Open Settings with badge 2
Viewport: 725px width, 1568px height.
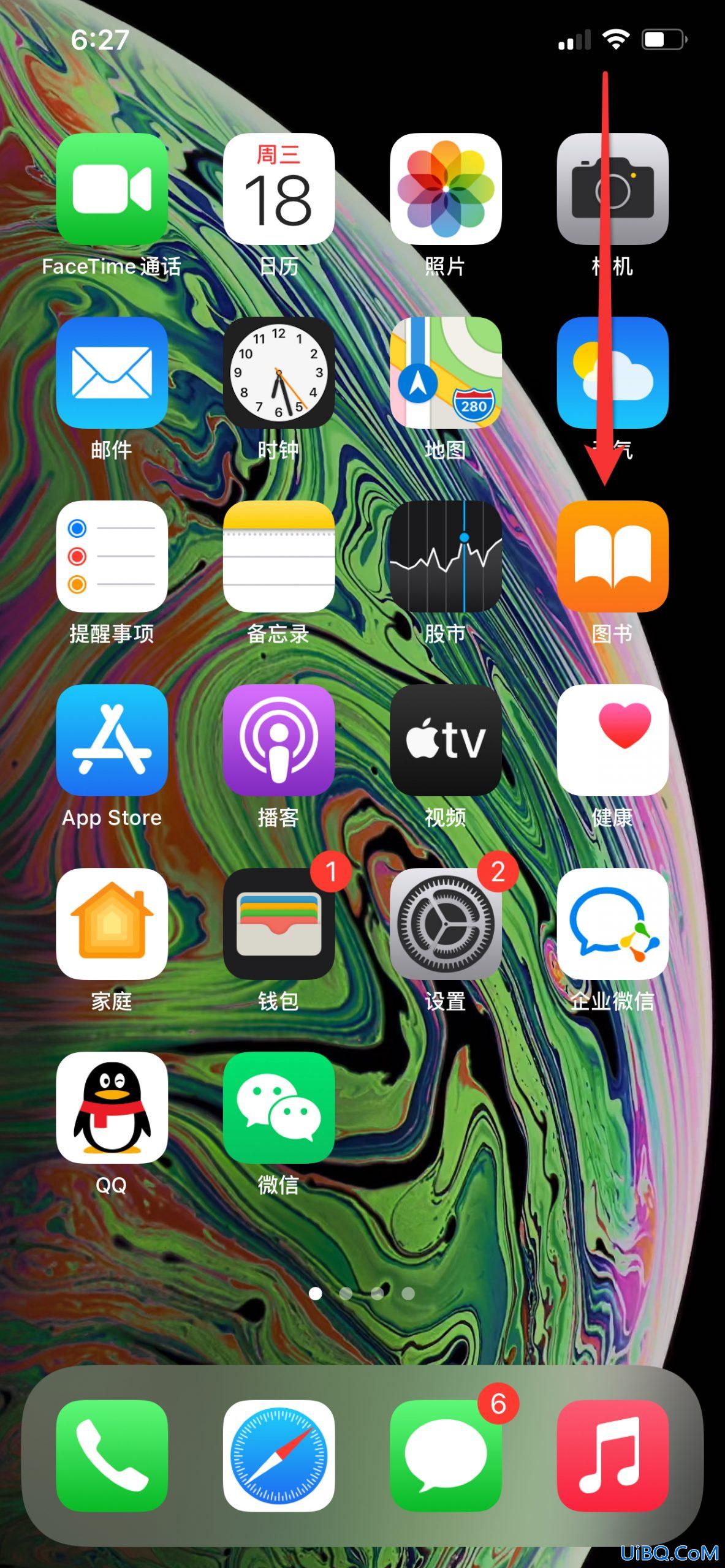[446, 924]
